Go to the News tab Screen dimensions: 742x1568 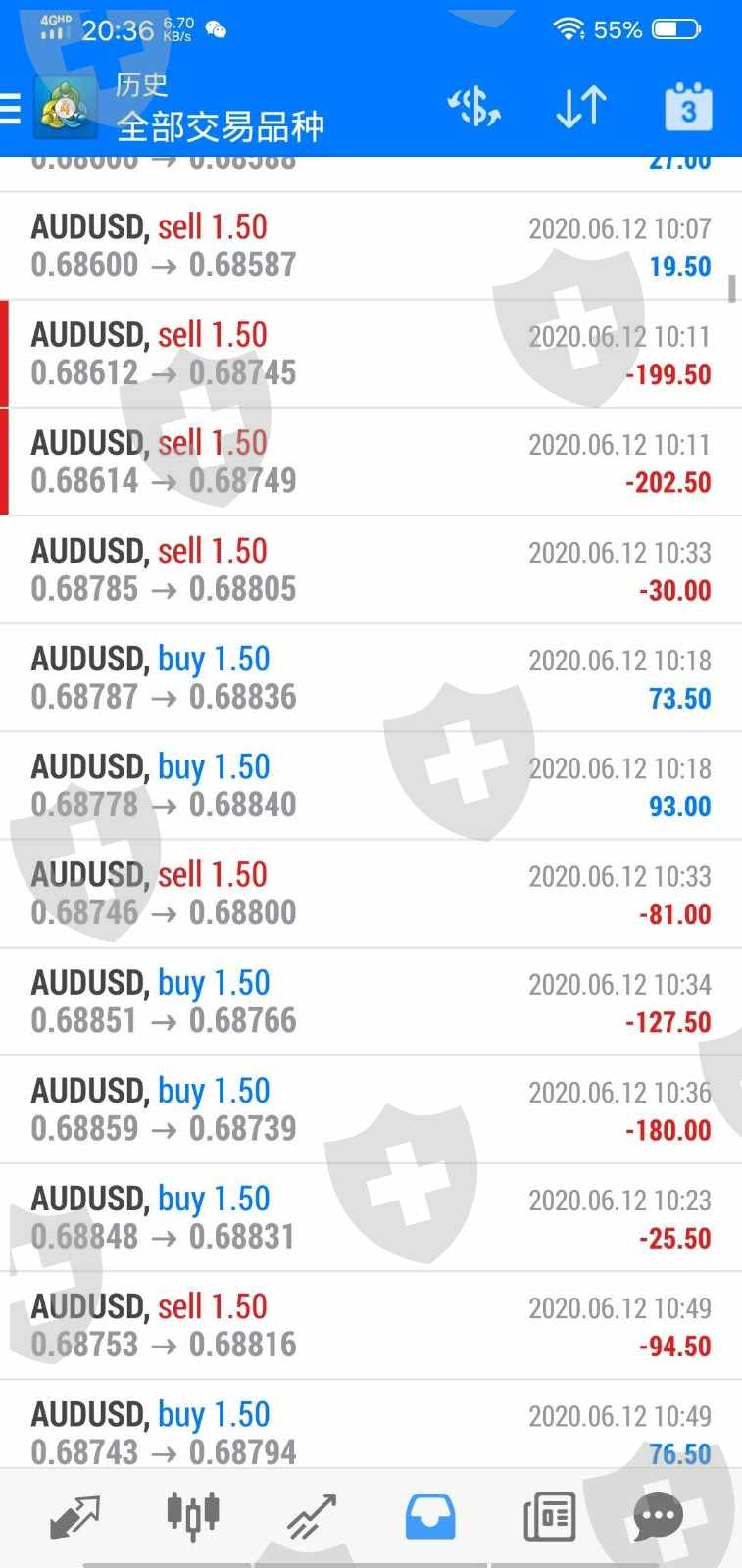coord(550,1517)
